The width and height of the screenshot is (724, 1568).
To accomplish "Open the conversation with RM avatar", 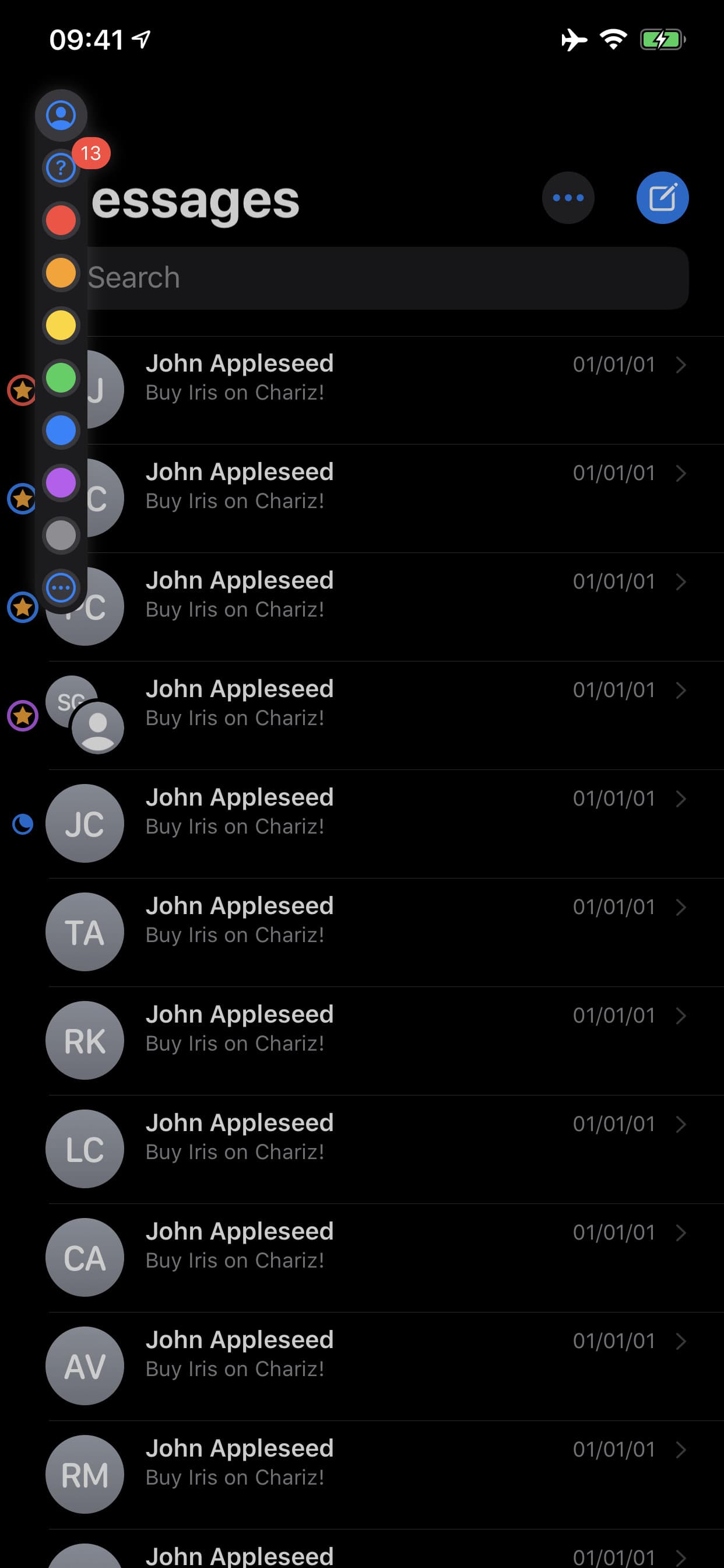I will pos(386,1474).
